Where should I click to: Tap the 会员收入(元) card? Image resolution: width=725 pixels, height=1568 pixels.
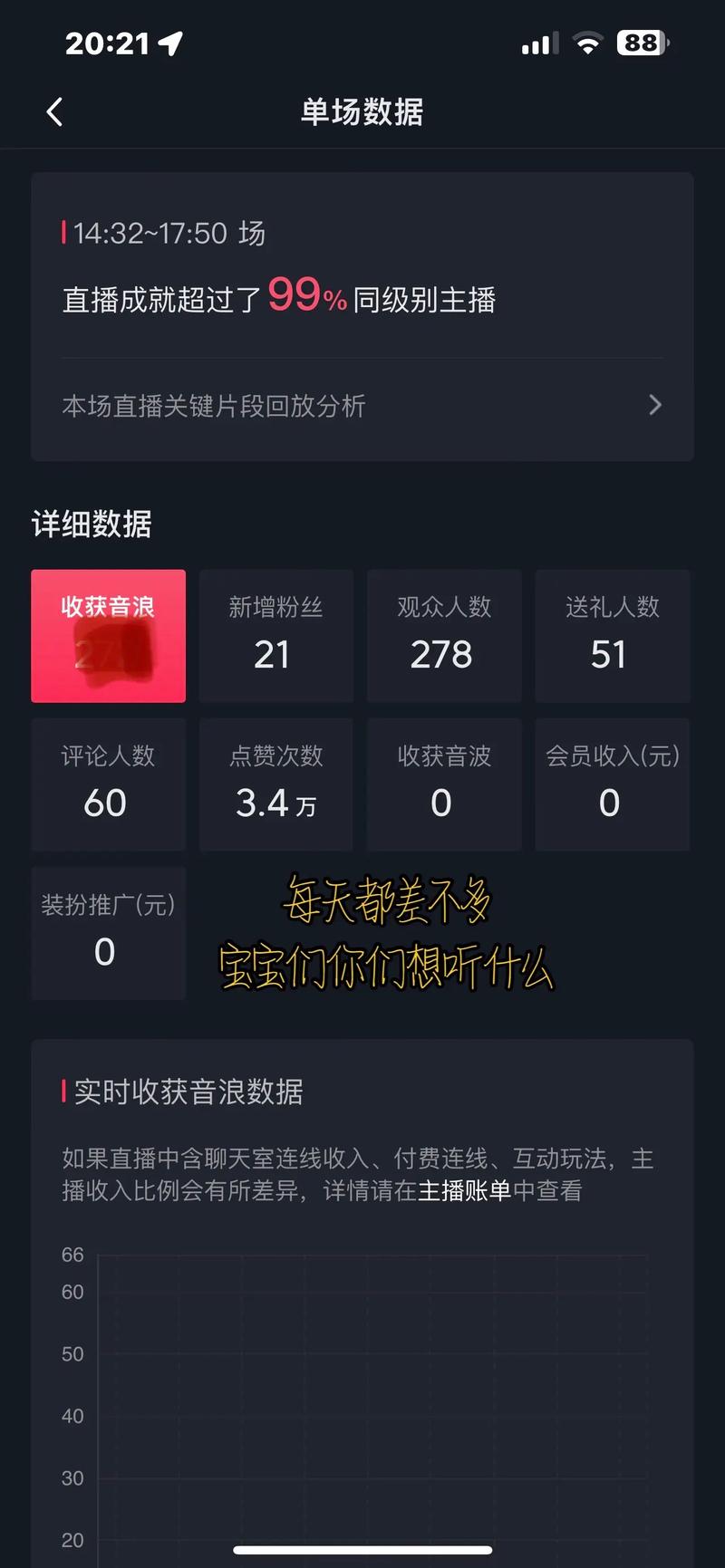pos(611,784)
